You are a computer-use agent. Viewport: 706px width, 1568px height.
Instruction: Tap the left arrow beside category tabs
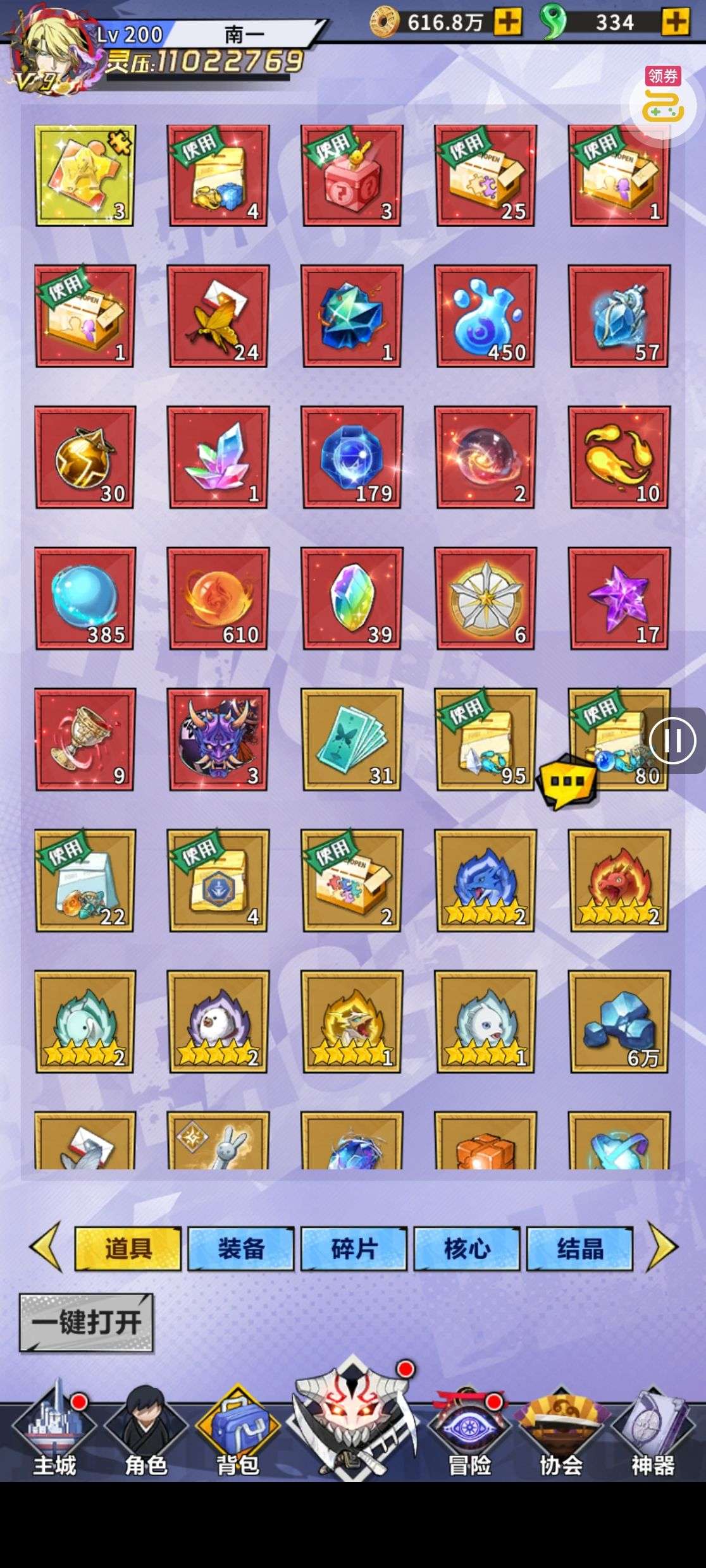pyautogui.click(x=46, y=1247)
